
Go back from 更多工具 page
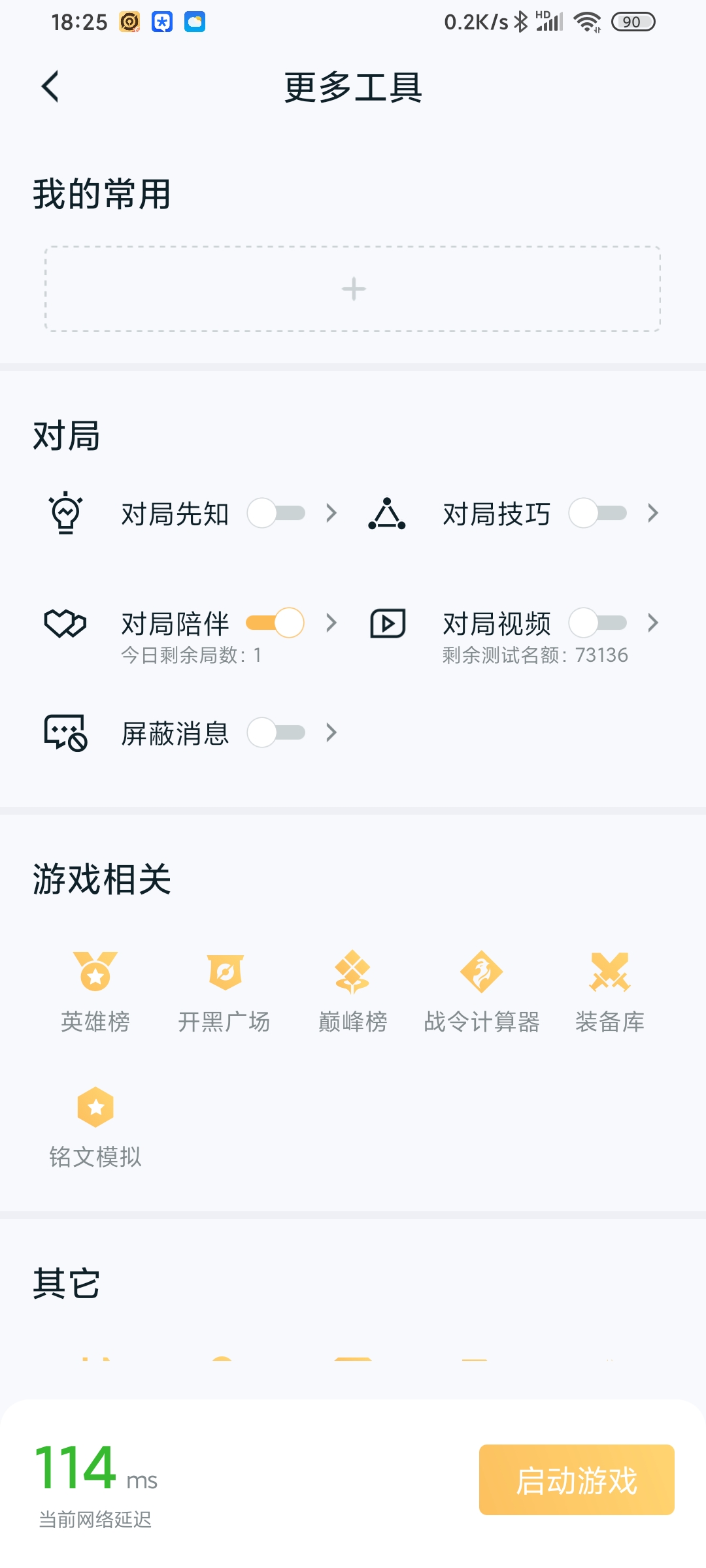click(x=50, y=86)
